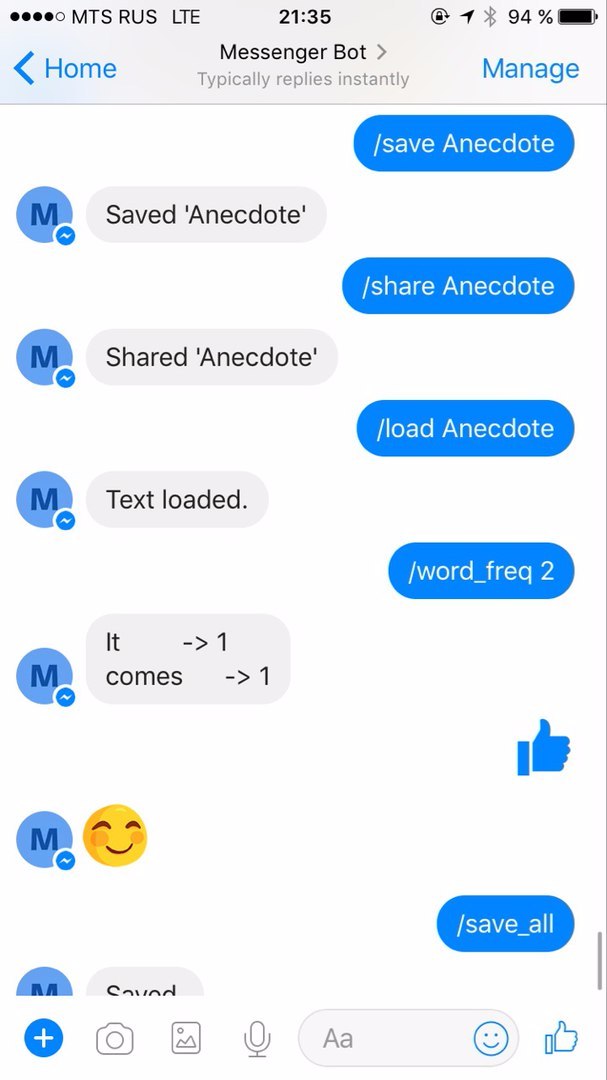Send a thumbs-up like from the bottom bar
The width and height of the screenshot is (607, 1080).
point(561,1039)
